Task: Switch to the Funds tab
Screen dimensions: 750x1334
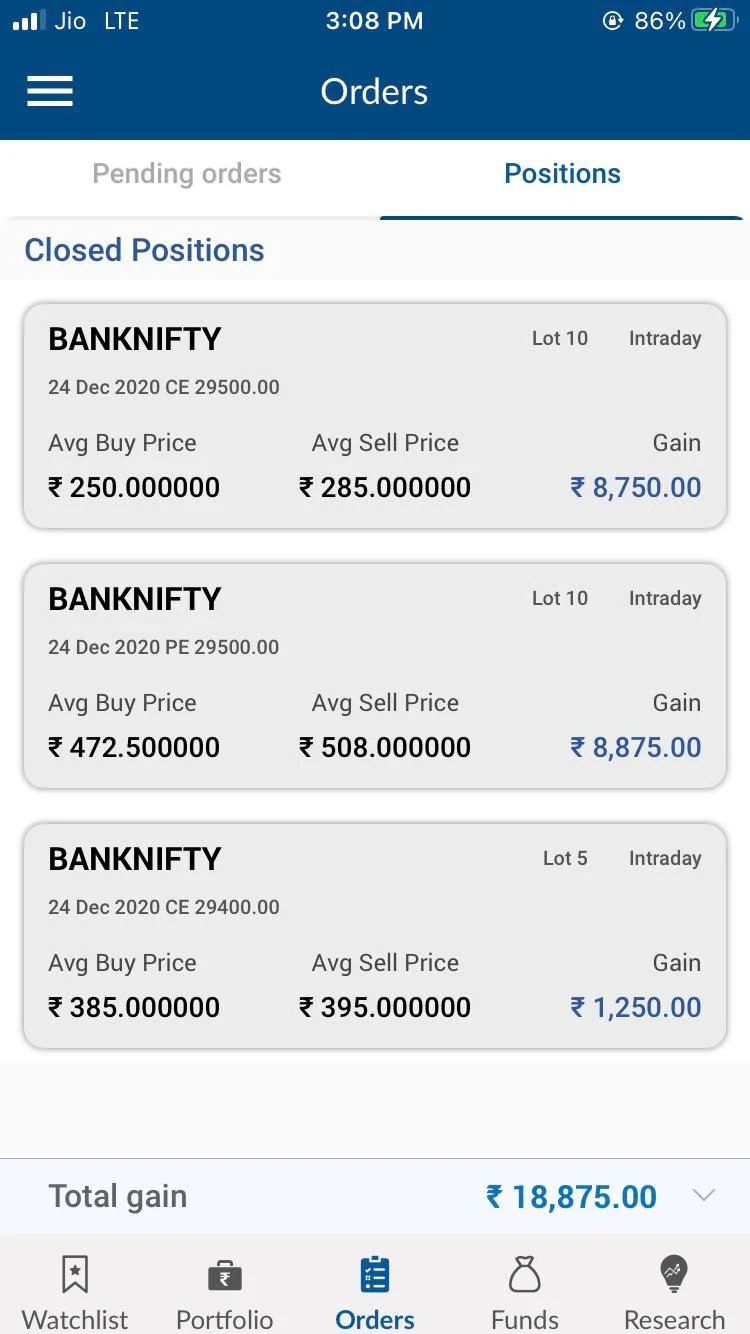Action: point(525,1292)
